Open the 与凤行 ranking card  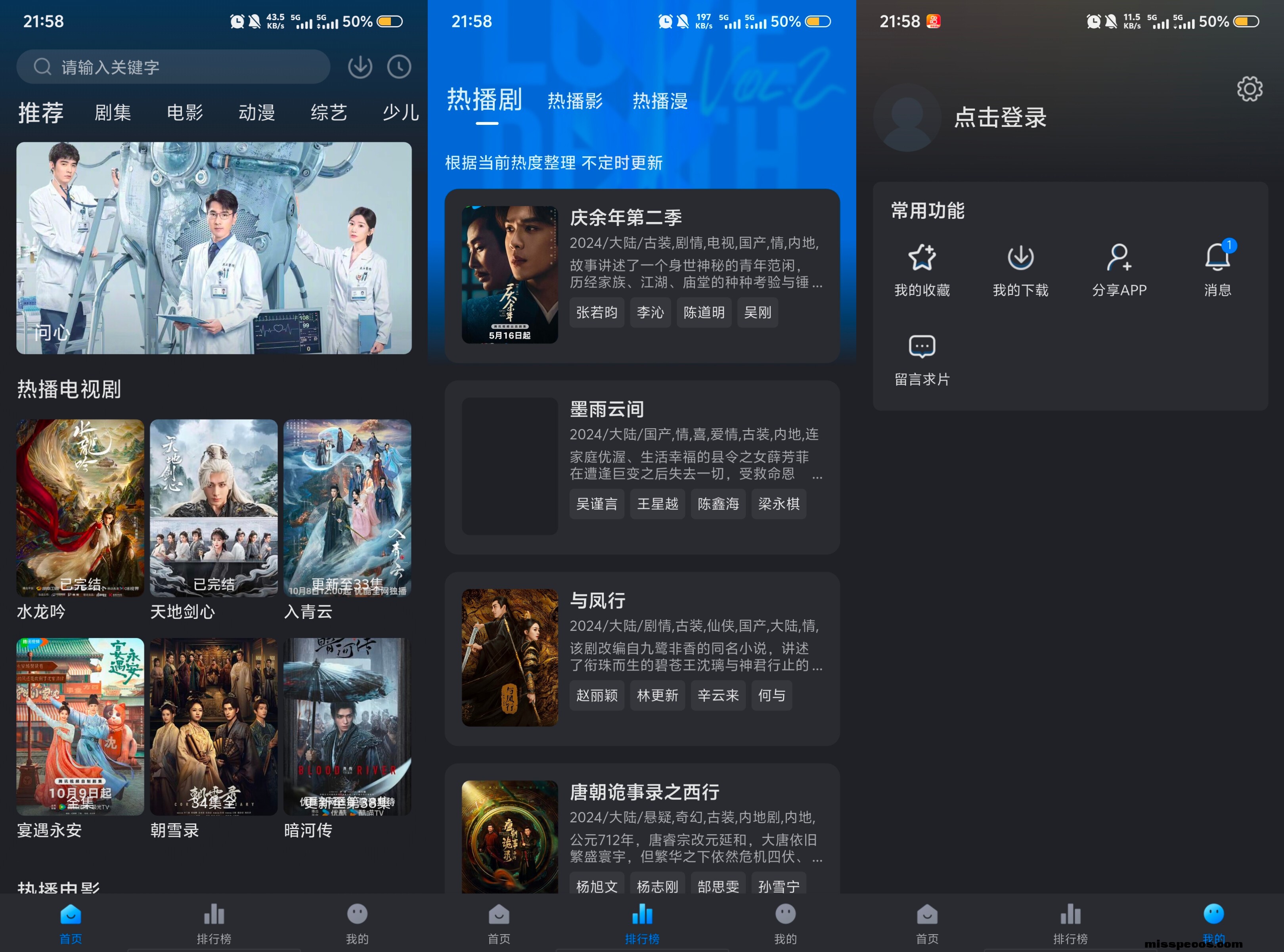click(642, 658)
